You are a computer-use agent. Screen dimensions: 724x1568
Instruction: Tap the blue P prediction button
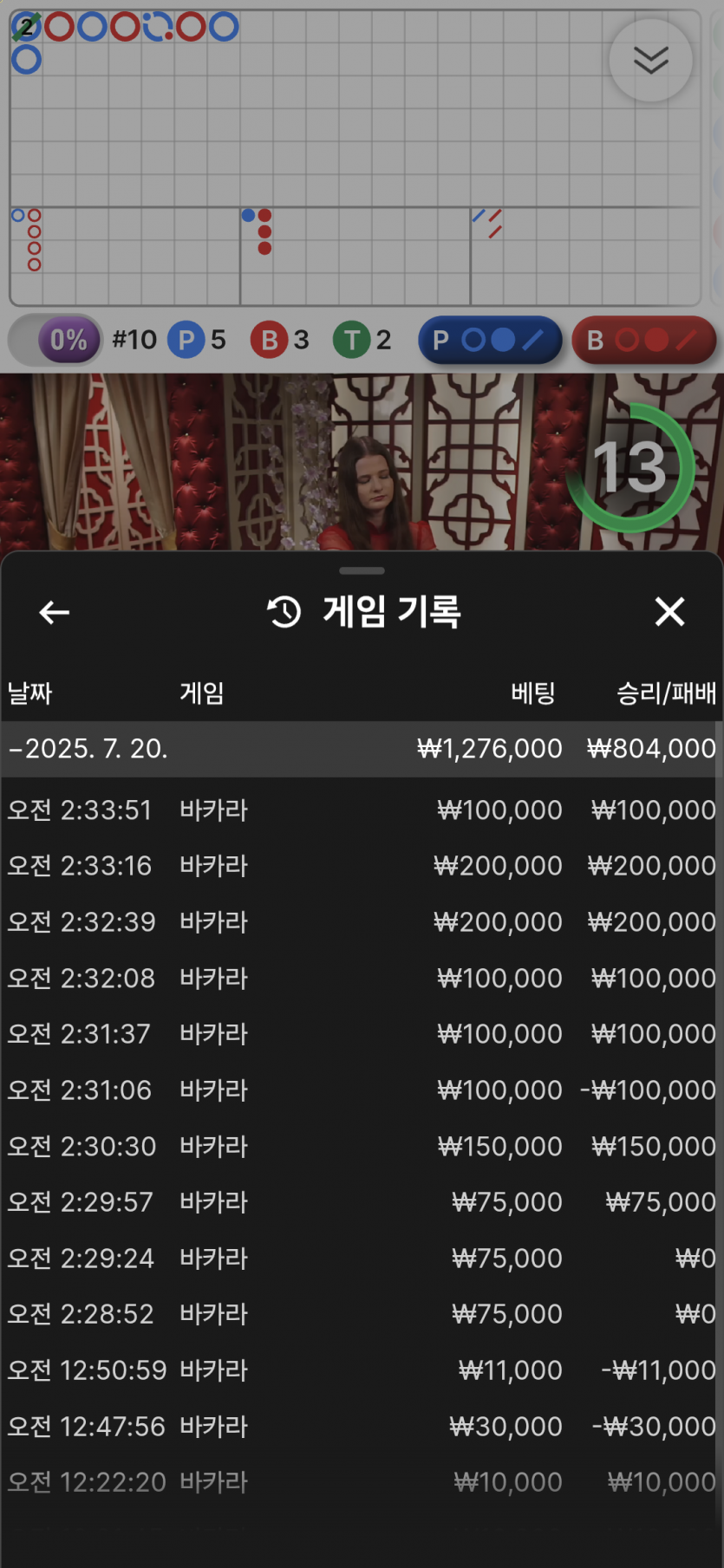click(x=490, y=340)
